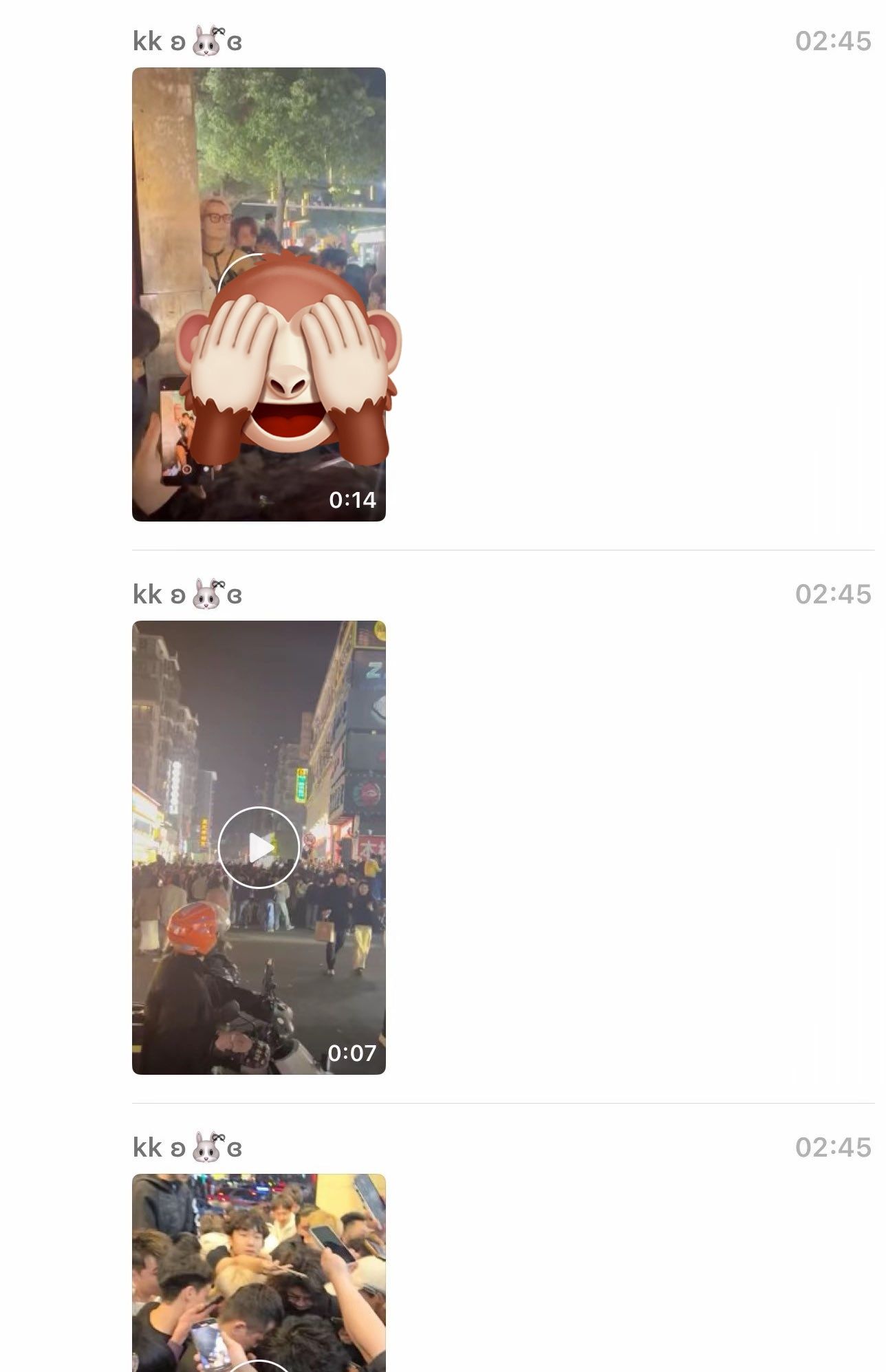Play the 0:07 street crowd video

click(x=259, y=847)
